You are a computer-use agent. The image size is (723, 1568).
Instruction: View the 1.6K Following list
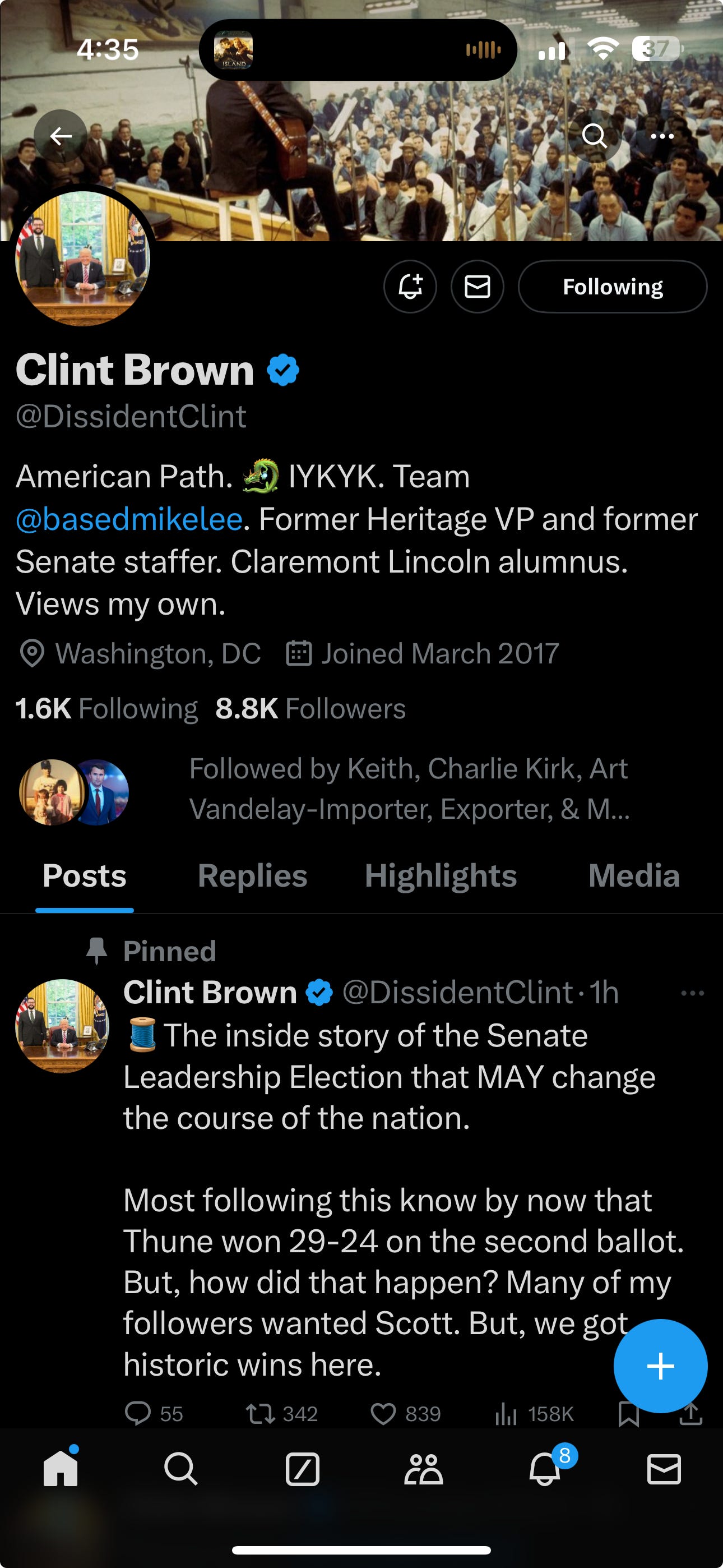pyautogui.click(x=106, y=708)
